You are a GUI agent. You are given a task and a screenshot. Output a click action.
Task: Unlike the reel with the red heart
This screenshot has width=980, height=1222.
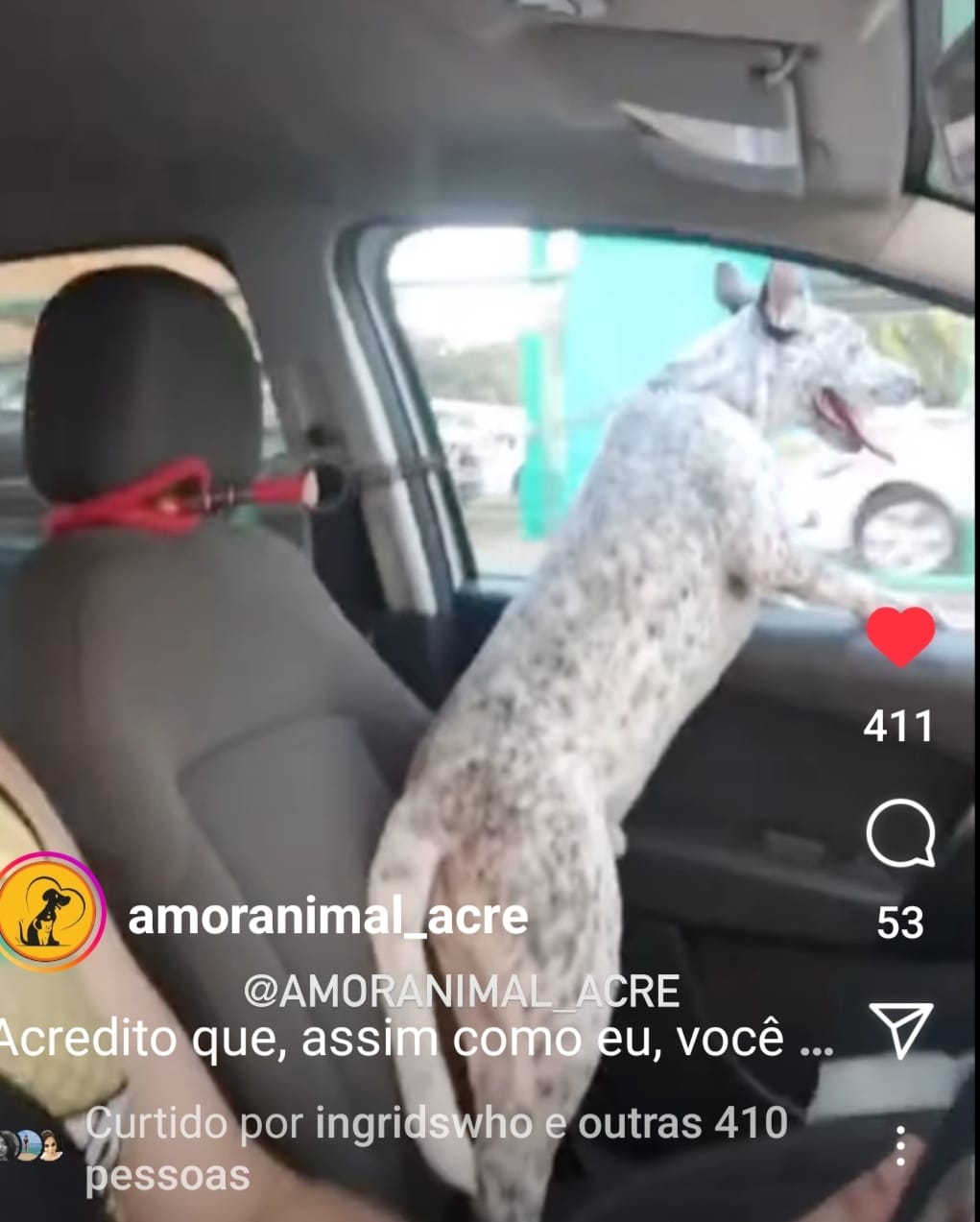(x=899, y=636)
